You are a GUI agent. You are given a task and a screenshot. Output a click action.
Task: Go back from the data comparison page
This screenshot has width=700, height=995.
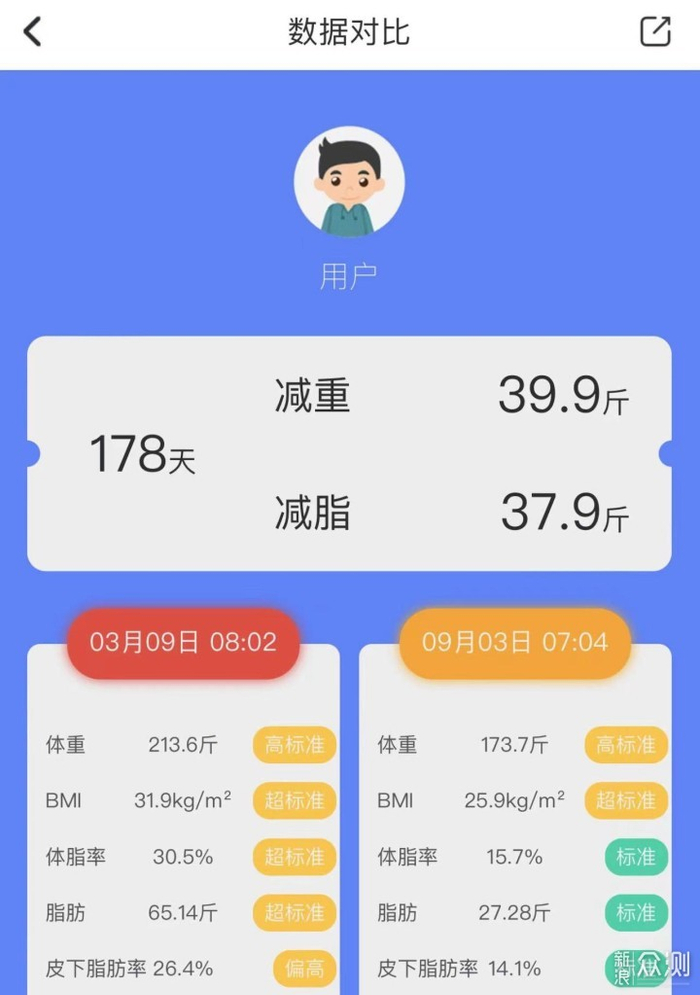coord(33,32)
